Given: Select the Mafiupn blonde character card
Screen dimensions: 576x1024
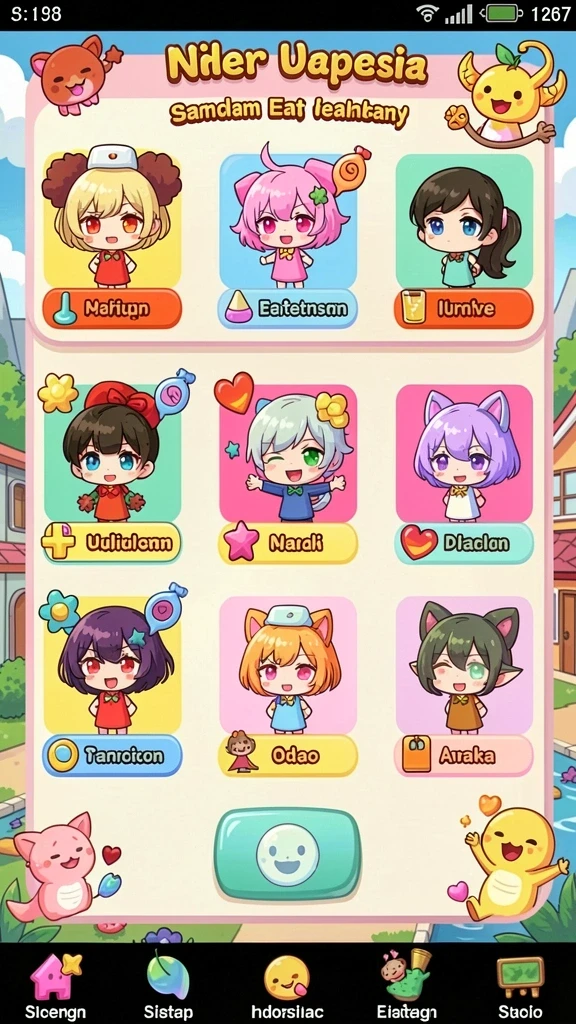Looking at the screenshot, I should point(112,239).
